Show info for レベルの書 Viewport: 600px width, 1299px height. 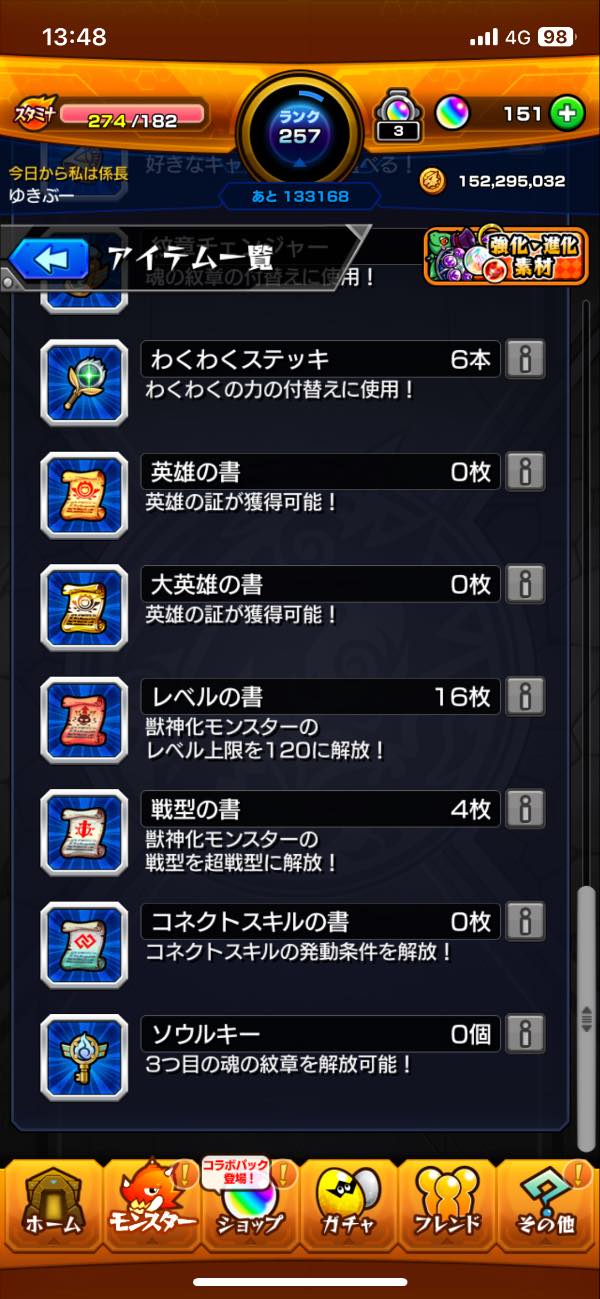click(525, 696)
